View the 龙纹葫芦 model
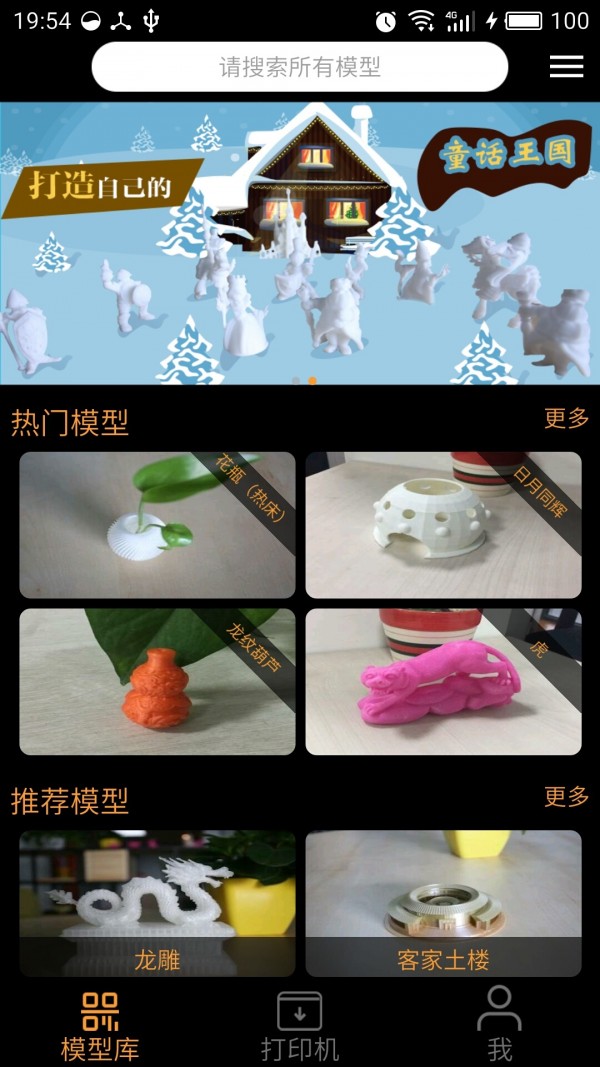This screenshot has height=1067, width=600. click(157, 682)
